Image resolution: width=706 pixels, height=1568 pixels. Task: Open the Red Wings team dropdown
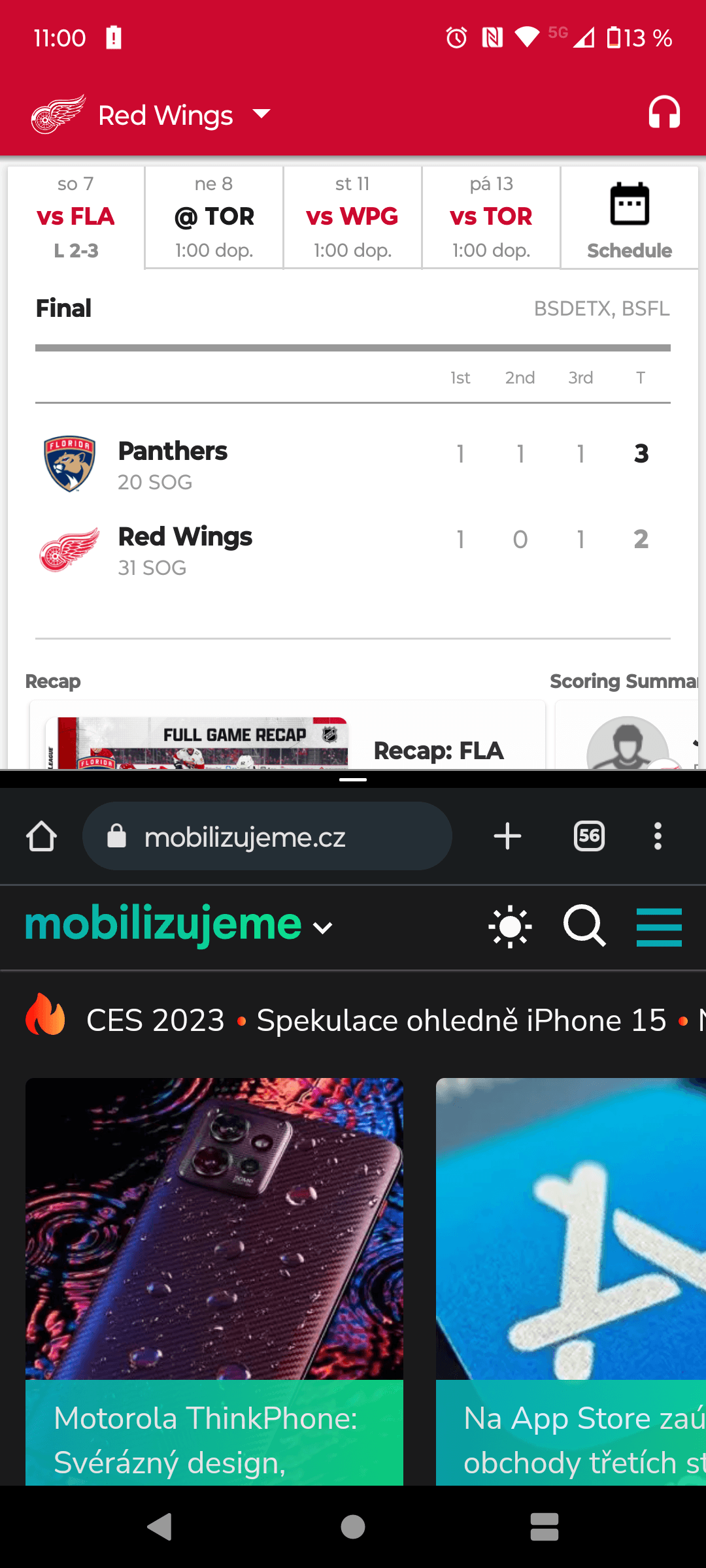pos(261,115)
